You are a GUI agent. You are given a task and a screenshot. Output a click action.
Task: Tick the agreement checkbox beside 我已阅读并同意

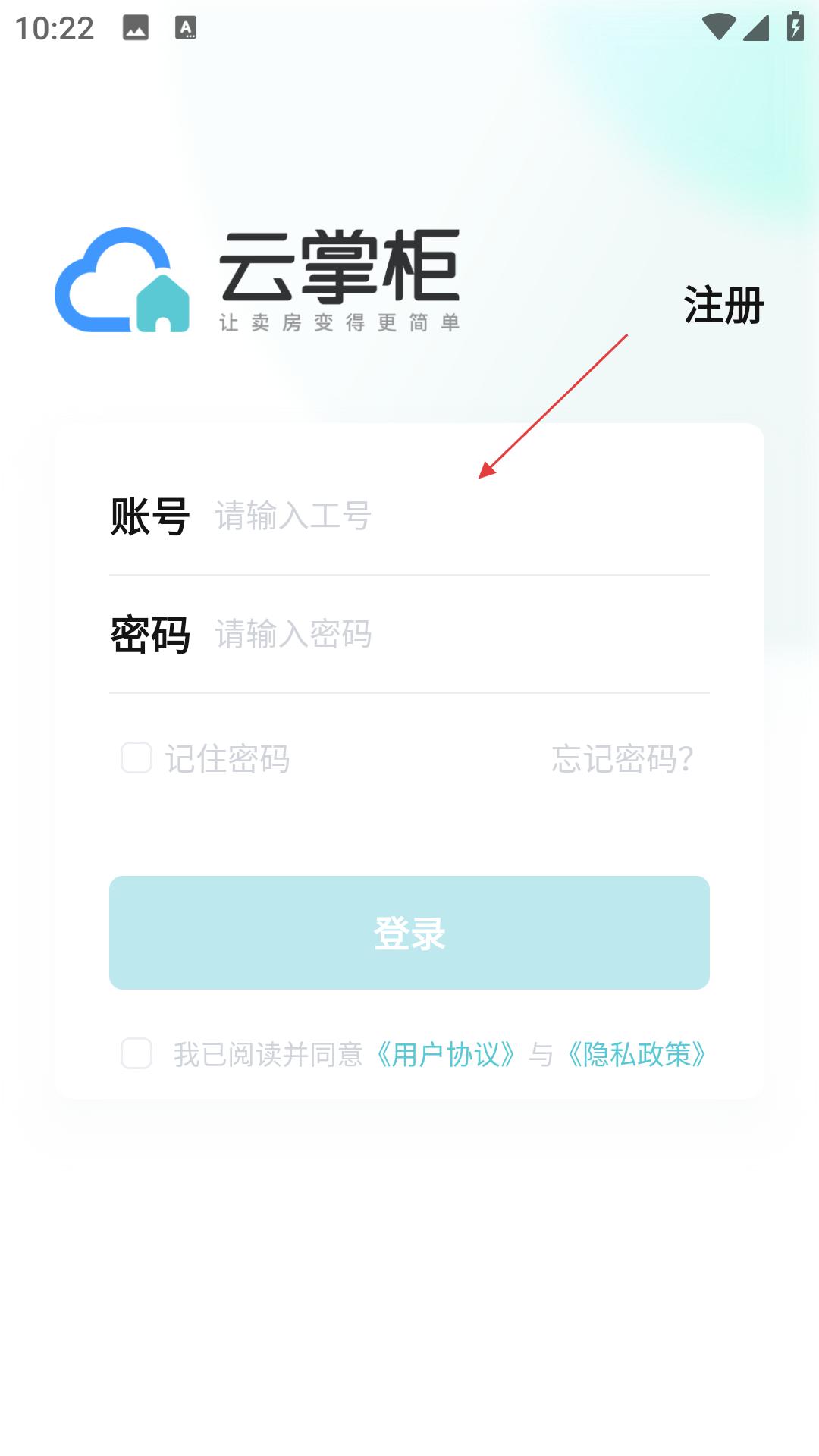tap(136, 1053)
